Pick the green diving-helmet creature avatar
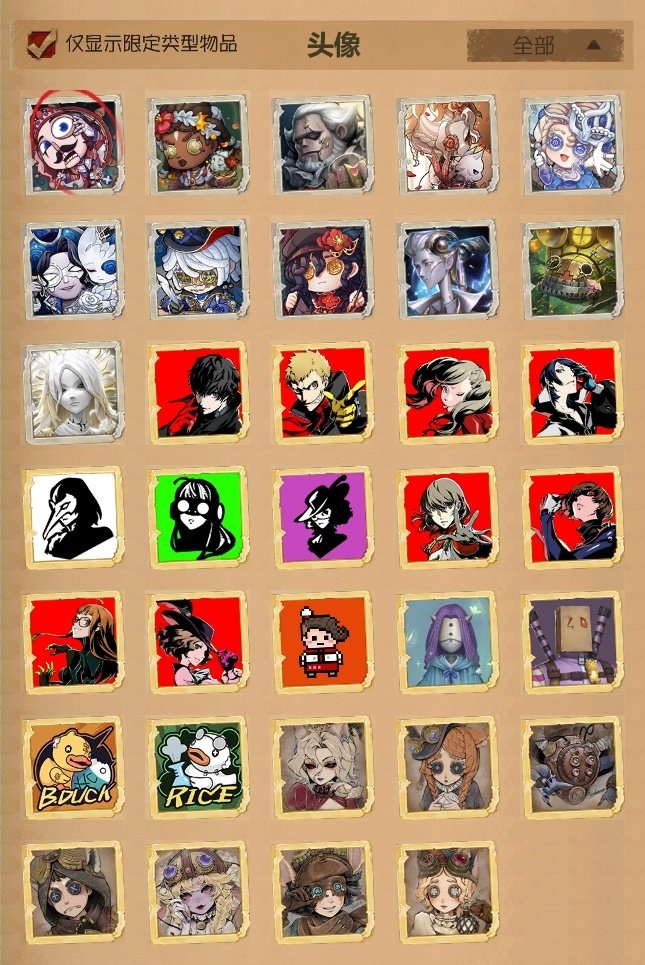Screen dimensions: 645x965 (x=571, y=270)
